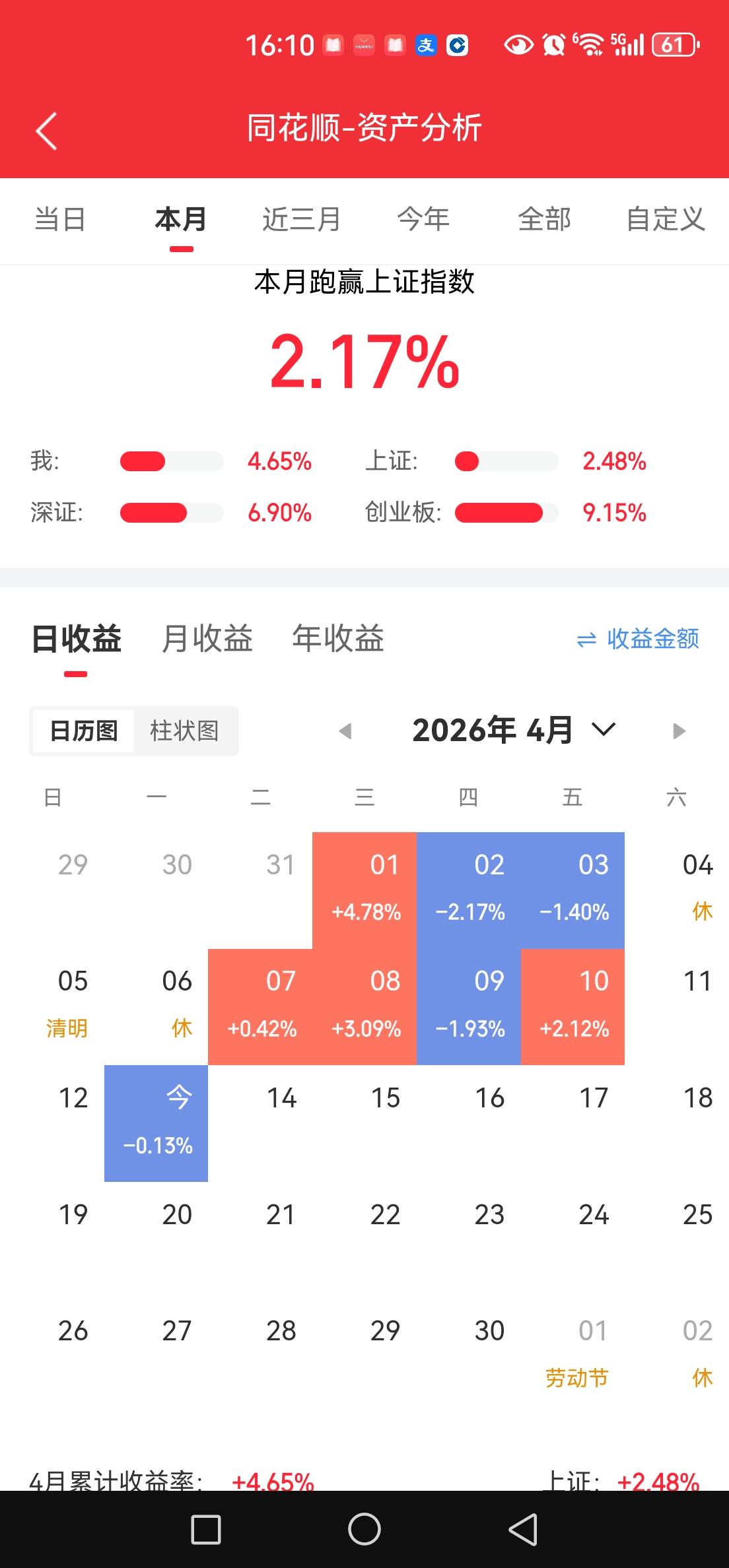Open the Alipay icon in the status bar

tap(426, 45)
